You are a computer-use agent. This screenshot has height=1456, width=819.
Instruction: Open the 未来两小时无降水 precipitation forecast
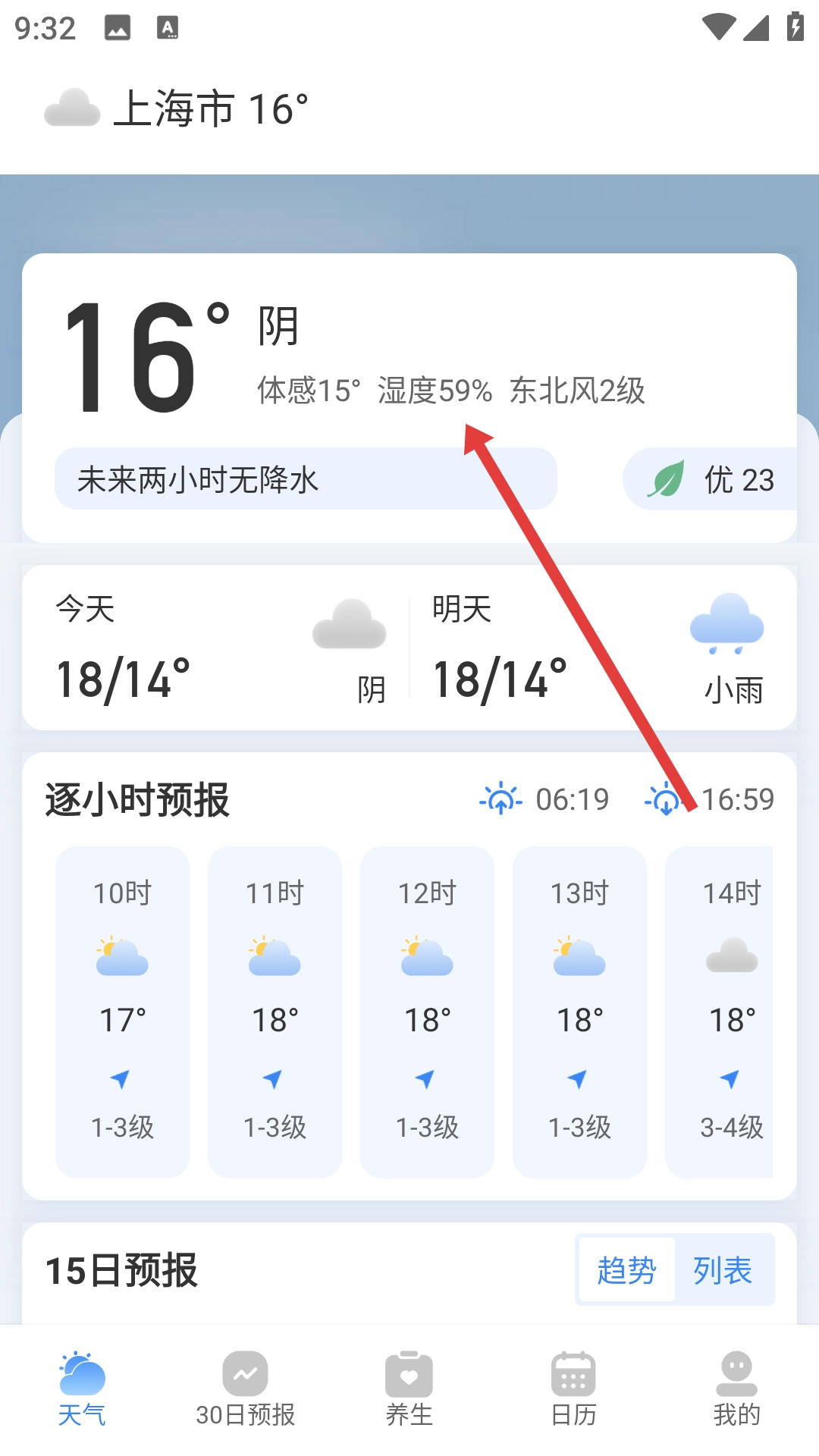(305, 479)
